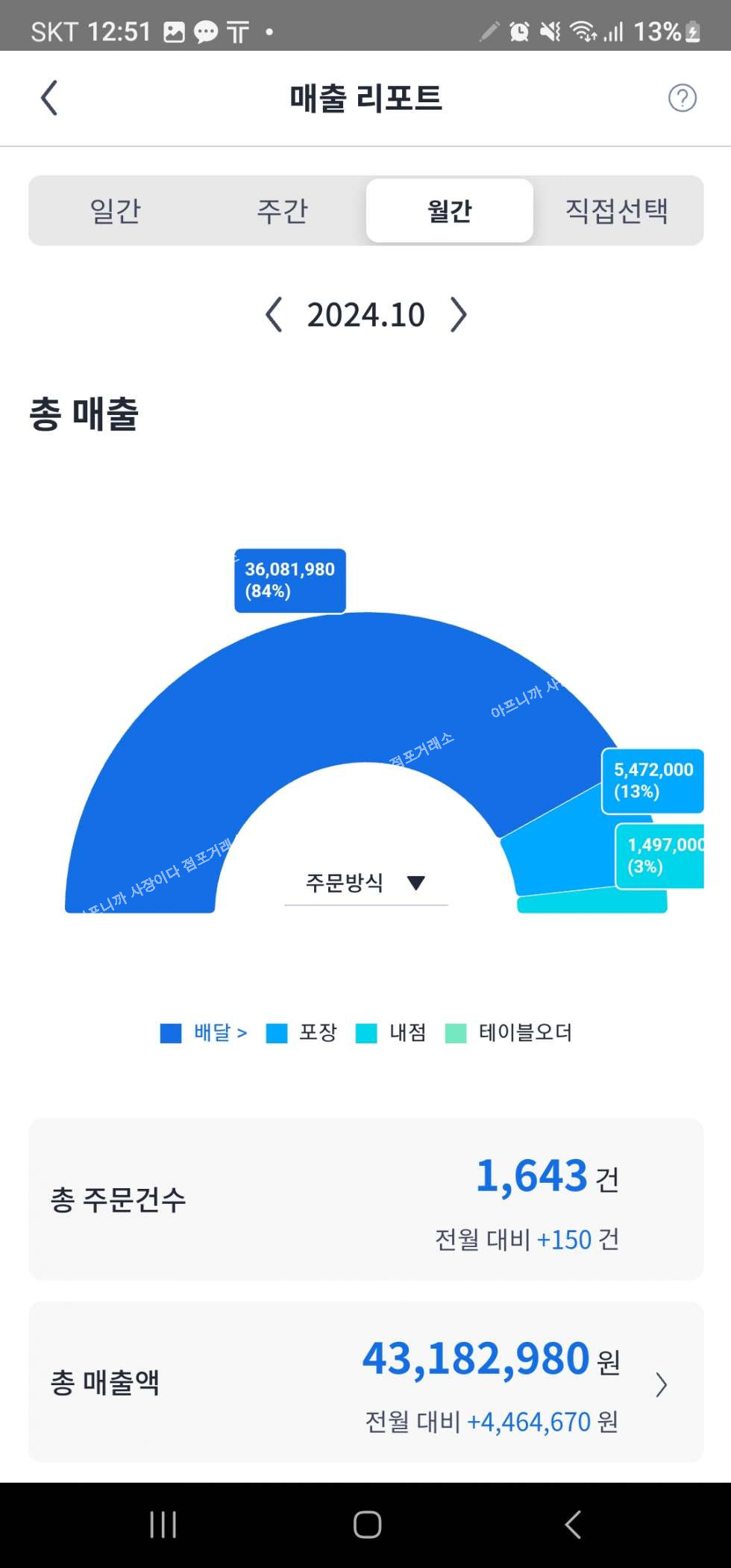Go to the month before 2024.10

274,314
